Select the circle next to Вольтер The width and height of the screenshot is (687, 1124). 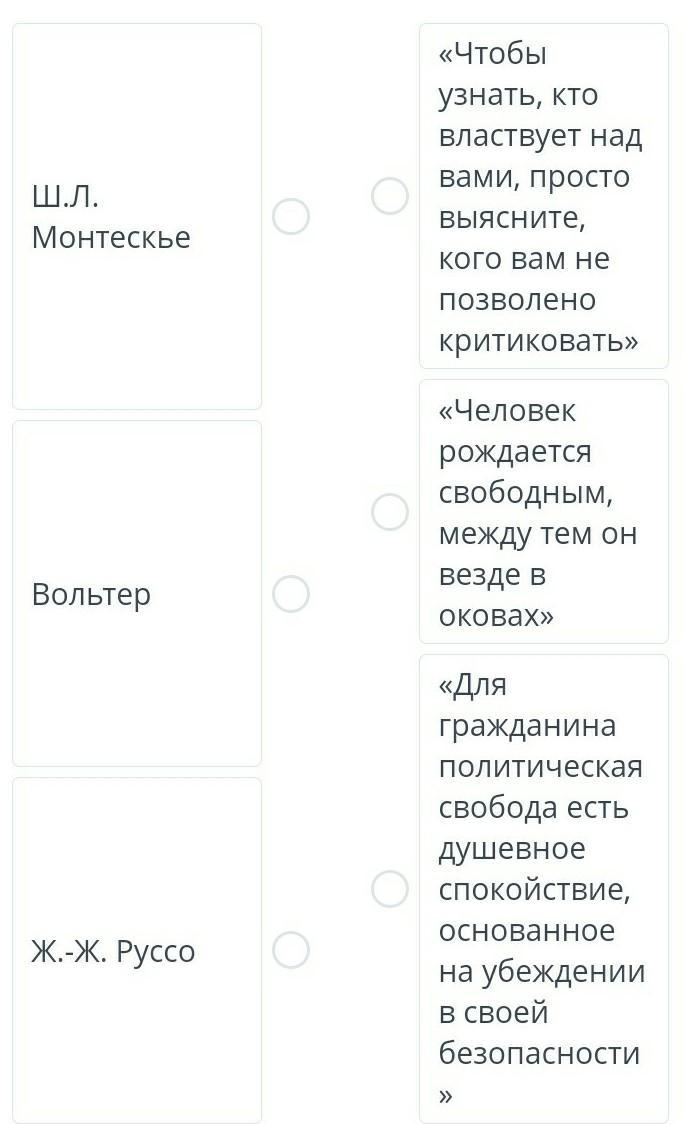point(291,594)
